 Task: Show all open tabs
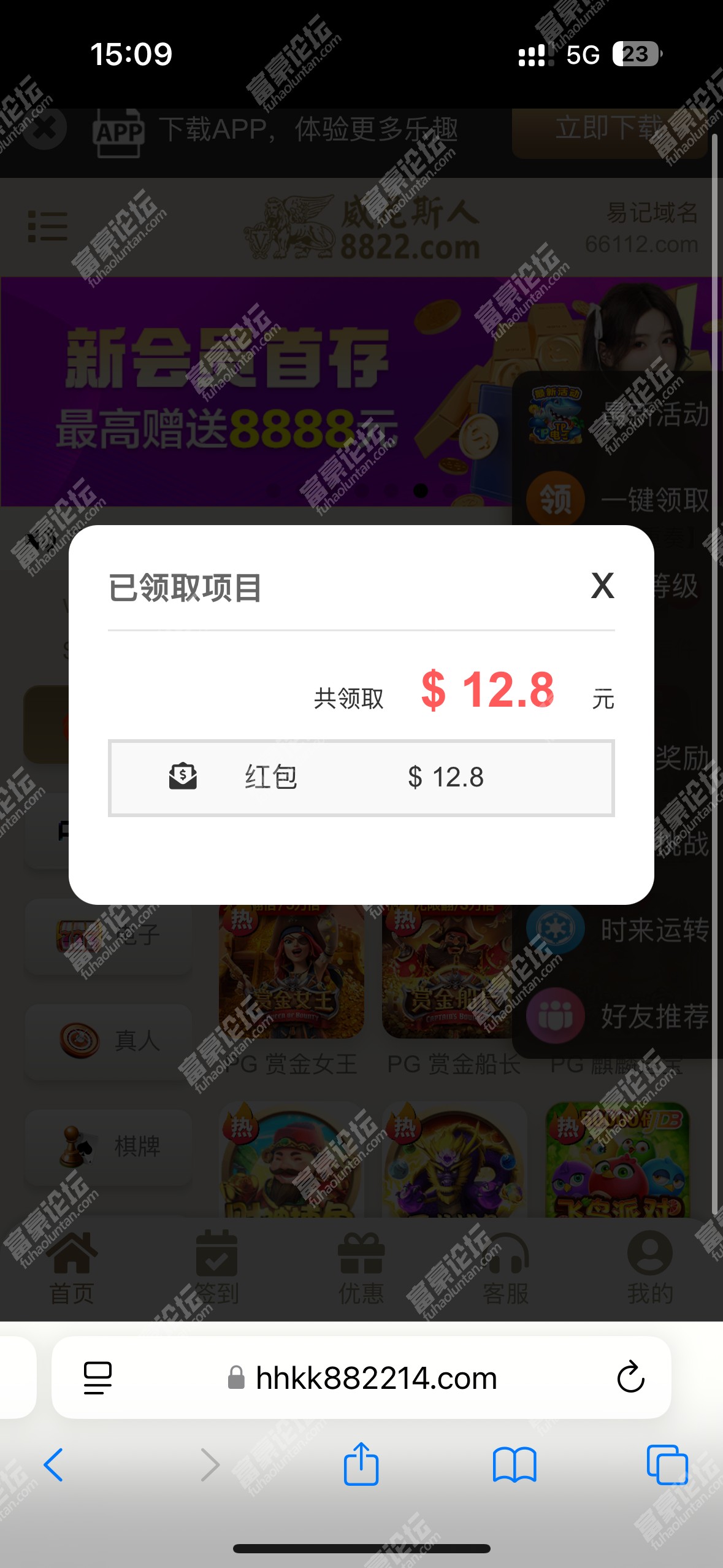coord(667,1465)
